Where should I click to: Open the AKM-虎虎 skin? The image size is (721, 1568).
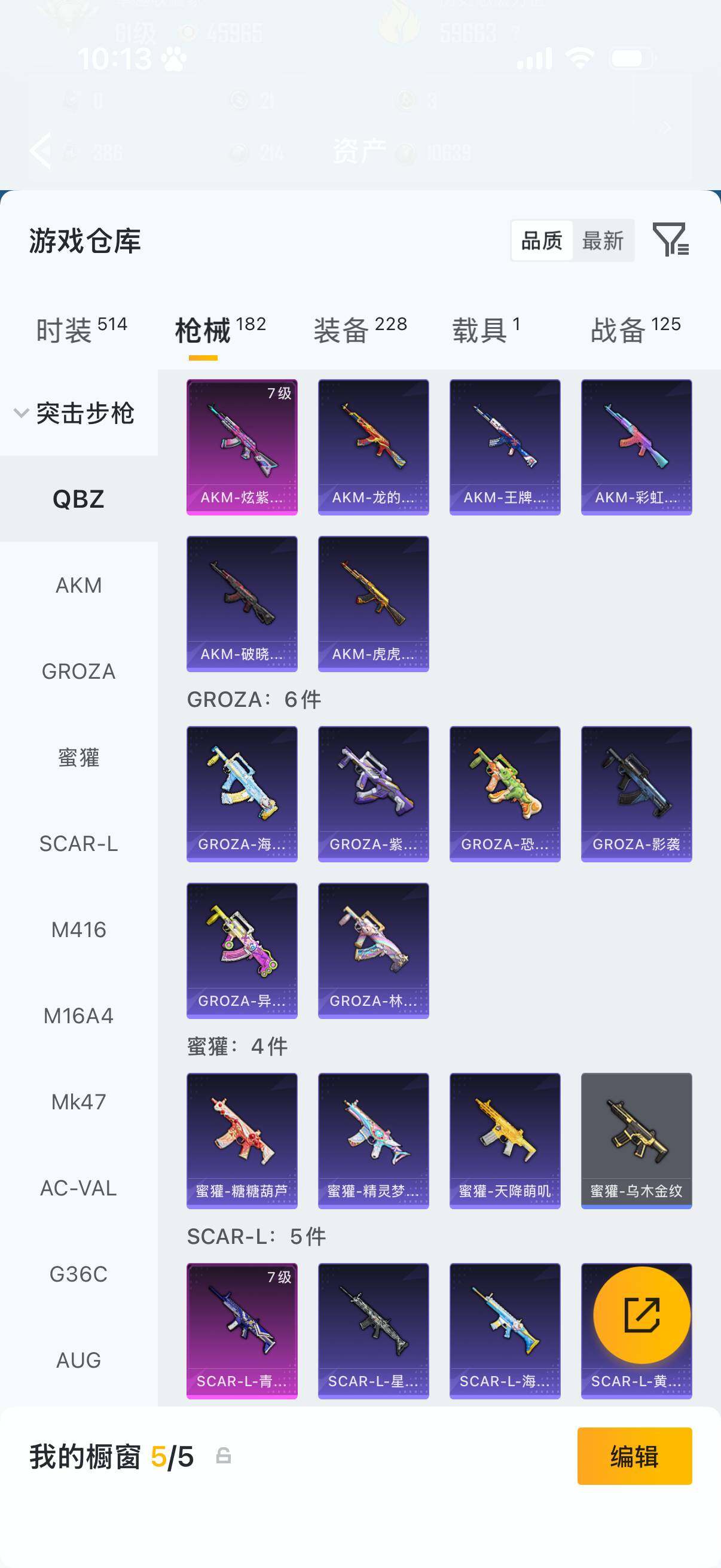coord(373,603)
